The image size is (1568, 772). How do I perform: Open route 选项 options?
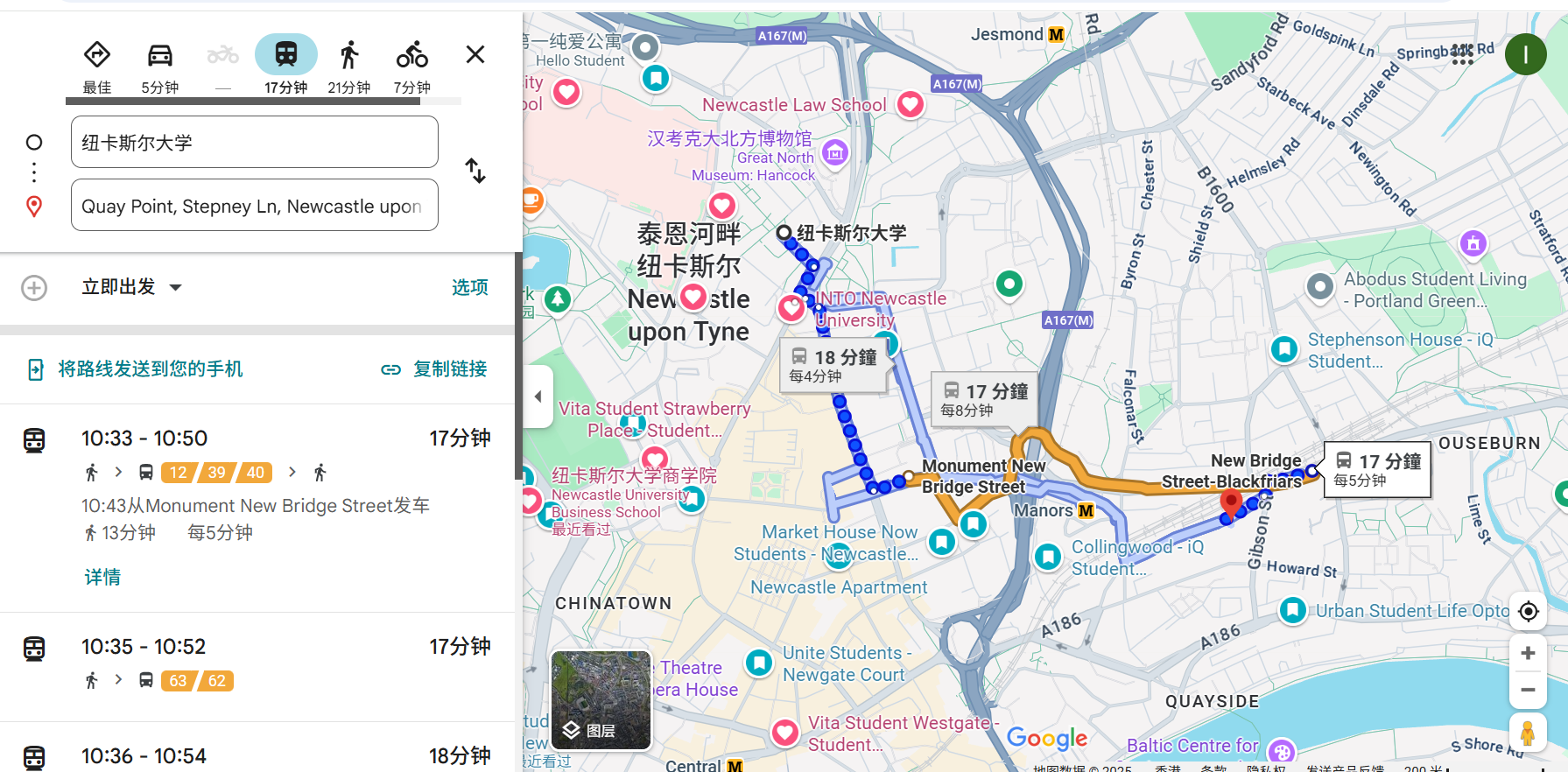[469, 287]
